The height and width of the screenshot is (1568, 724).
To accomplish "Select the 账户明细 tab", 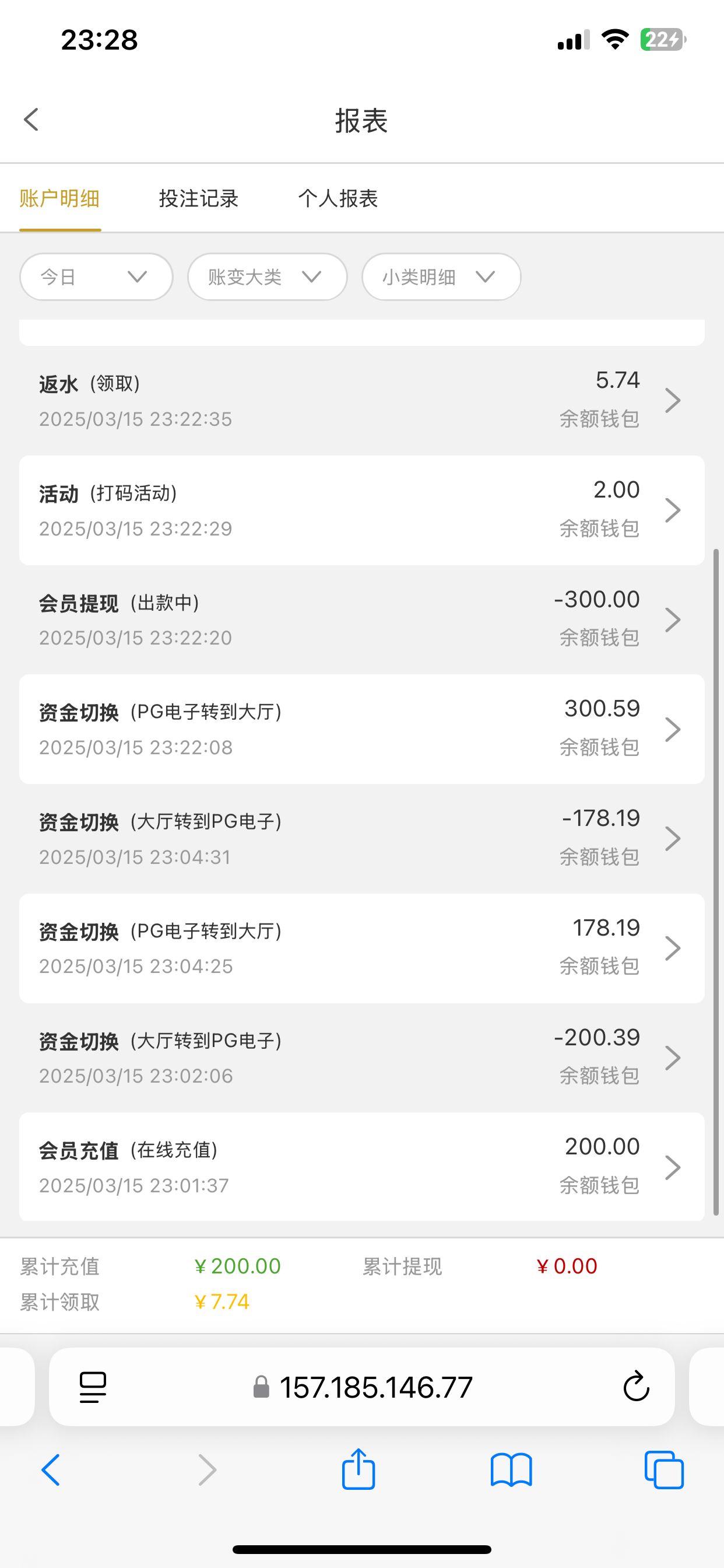I will pyautogui.click(x=59, y=198).
